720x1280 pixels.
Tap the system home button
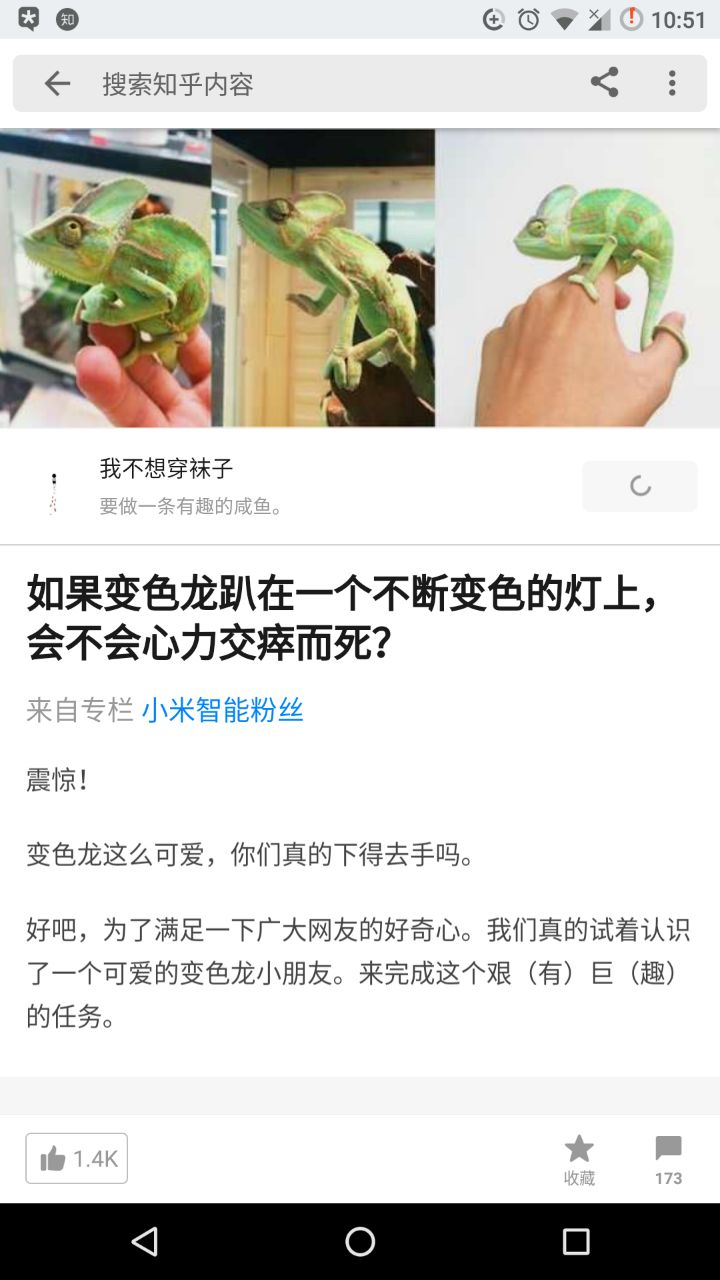(360, 1242)
